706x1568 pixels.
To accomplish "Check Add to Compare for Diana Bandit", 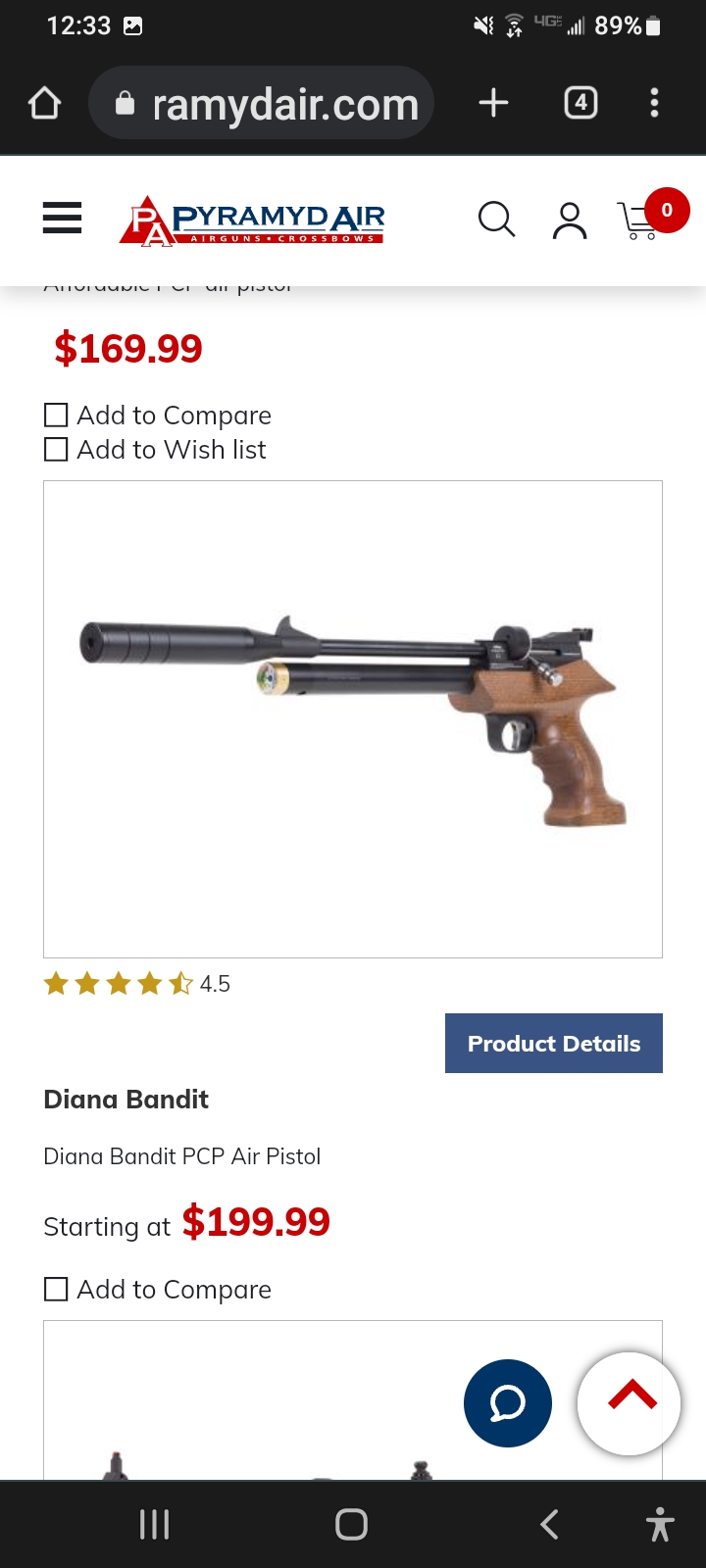I will coord(57,1289).
